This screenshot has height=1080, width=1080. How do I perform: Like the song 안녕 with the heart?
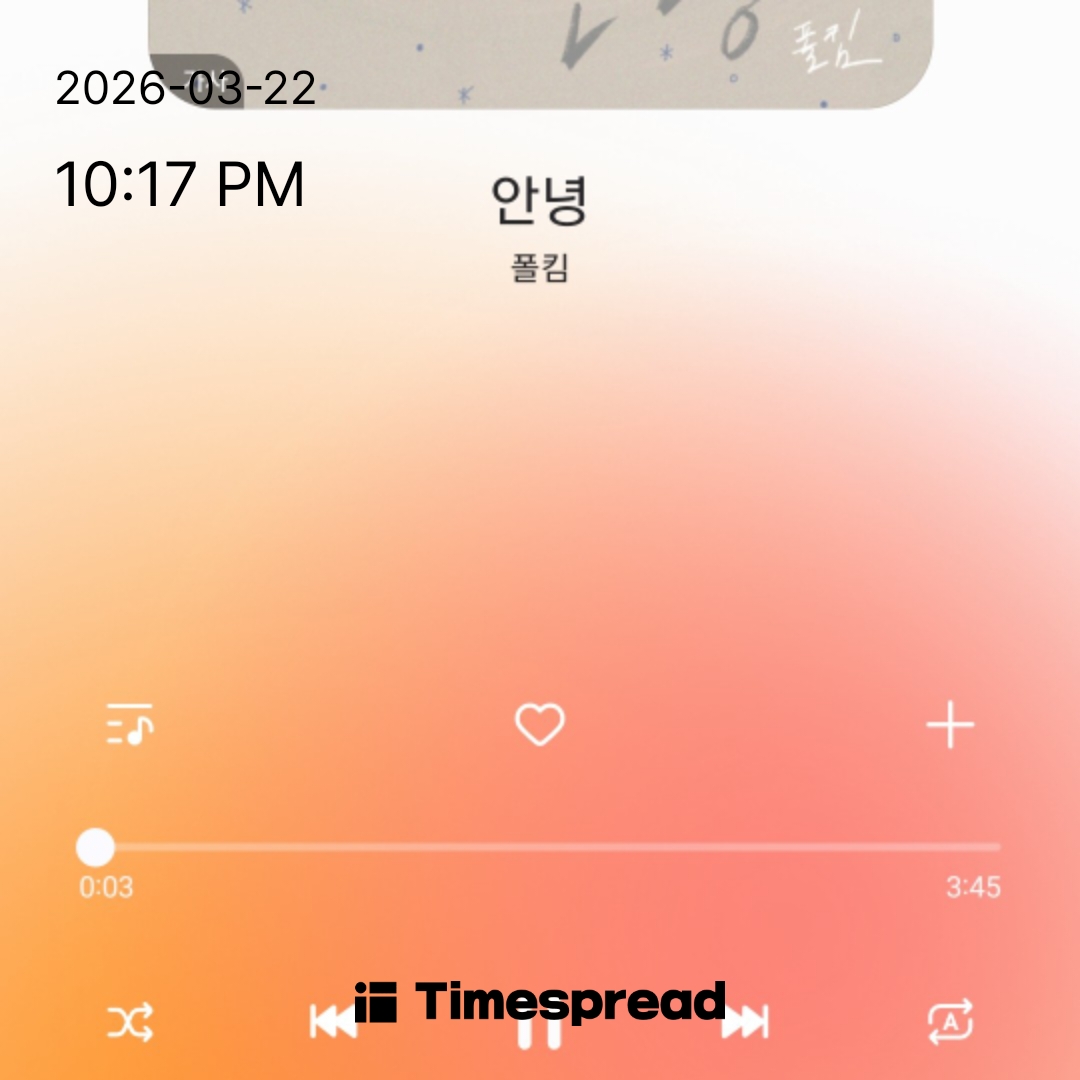point(540,725)
